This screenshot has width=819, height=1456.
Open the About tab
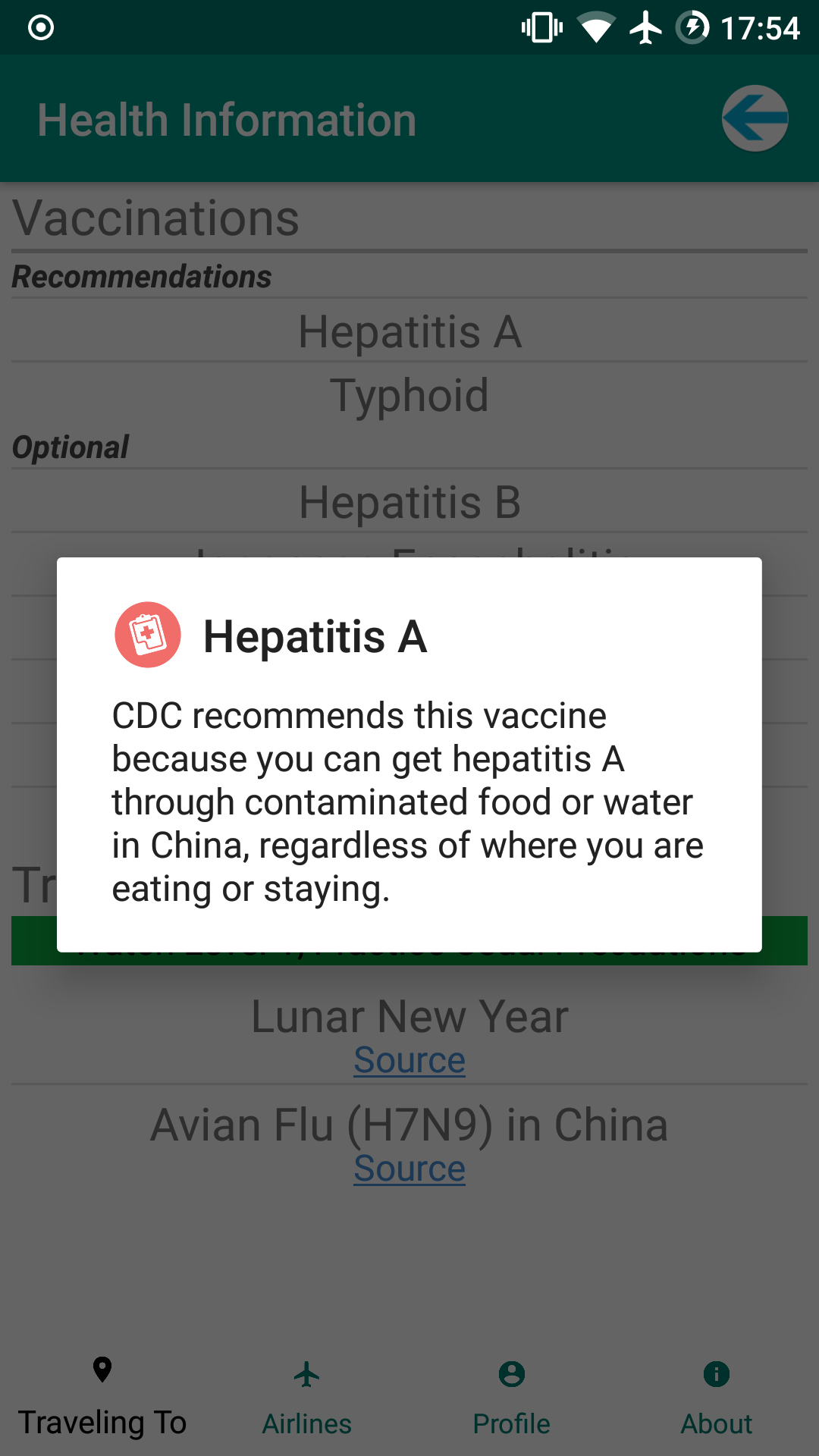(x=717, y=1397)
